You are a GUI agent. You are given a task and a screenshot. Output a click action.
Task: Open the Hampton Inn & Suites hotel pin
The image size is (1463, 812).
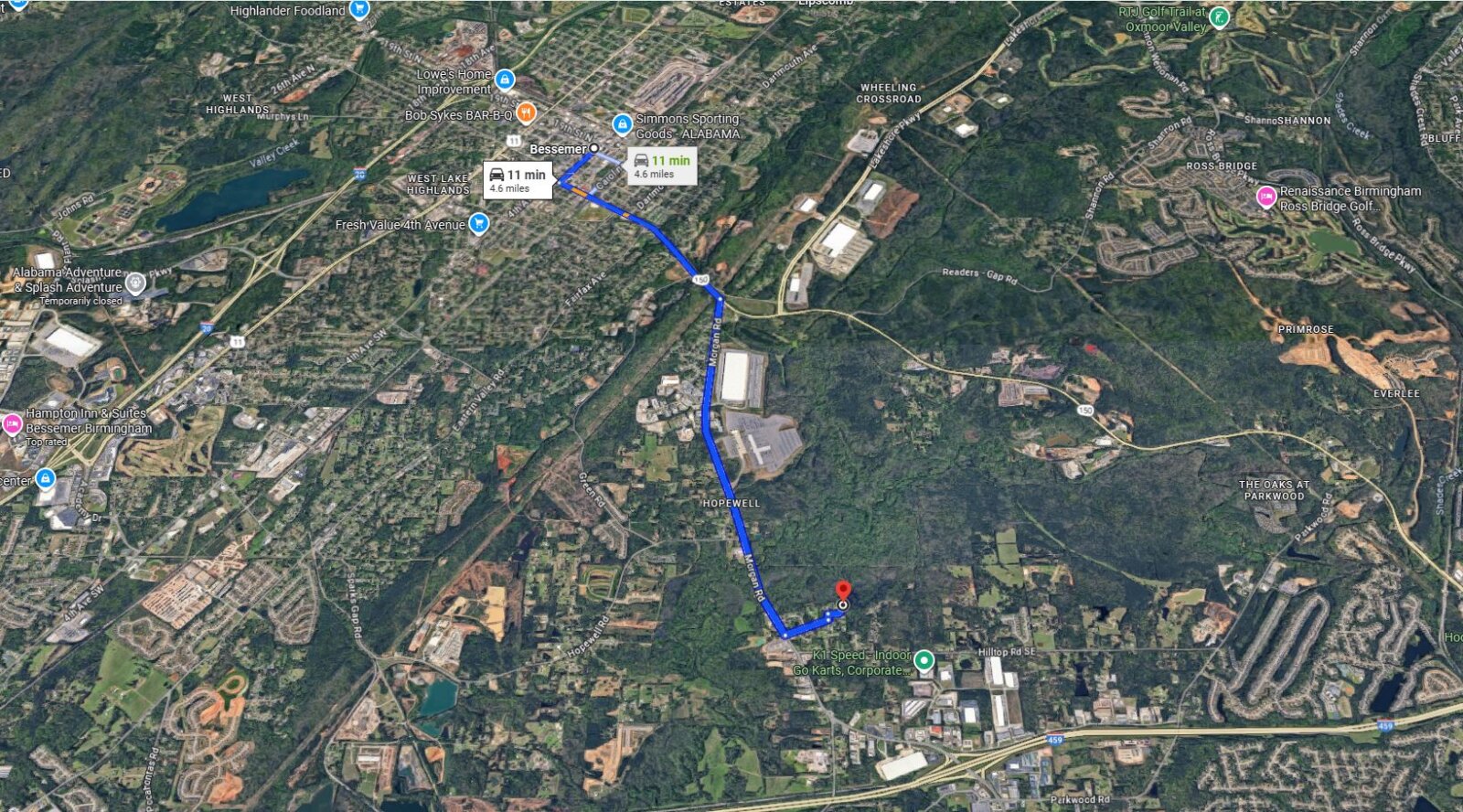12,423
